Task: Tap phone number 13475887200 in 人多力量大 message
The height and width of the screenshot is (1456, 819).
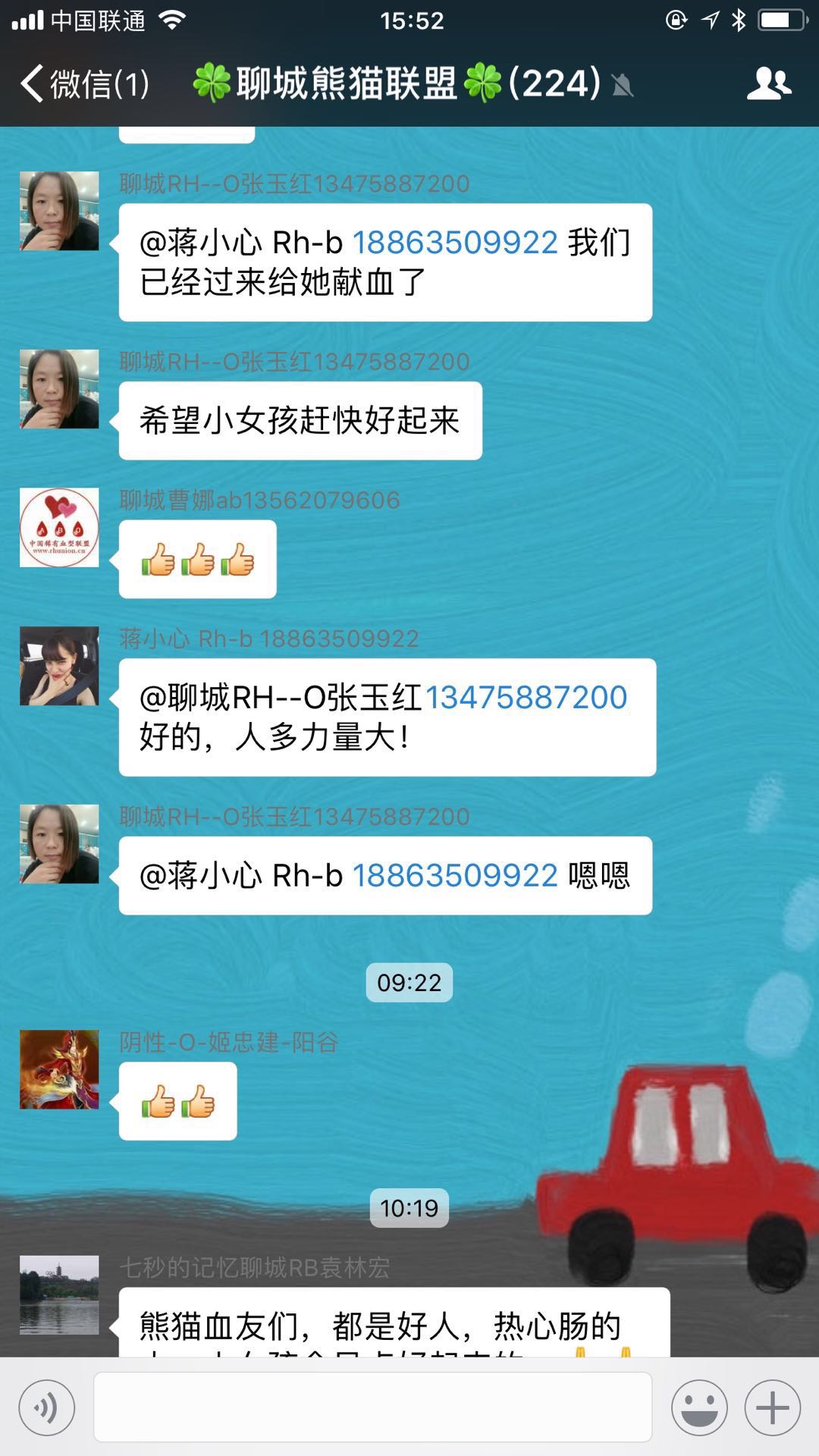Action: 526,698
